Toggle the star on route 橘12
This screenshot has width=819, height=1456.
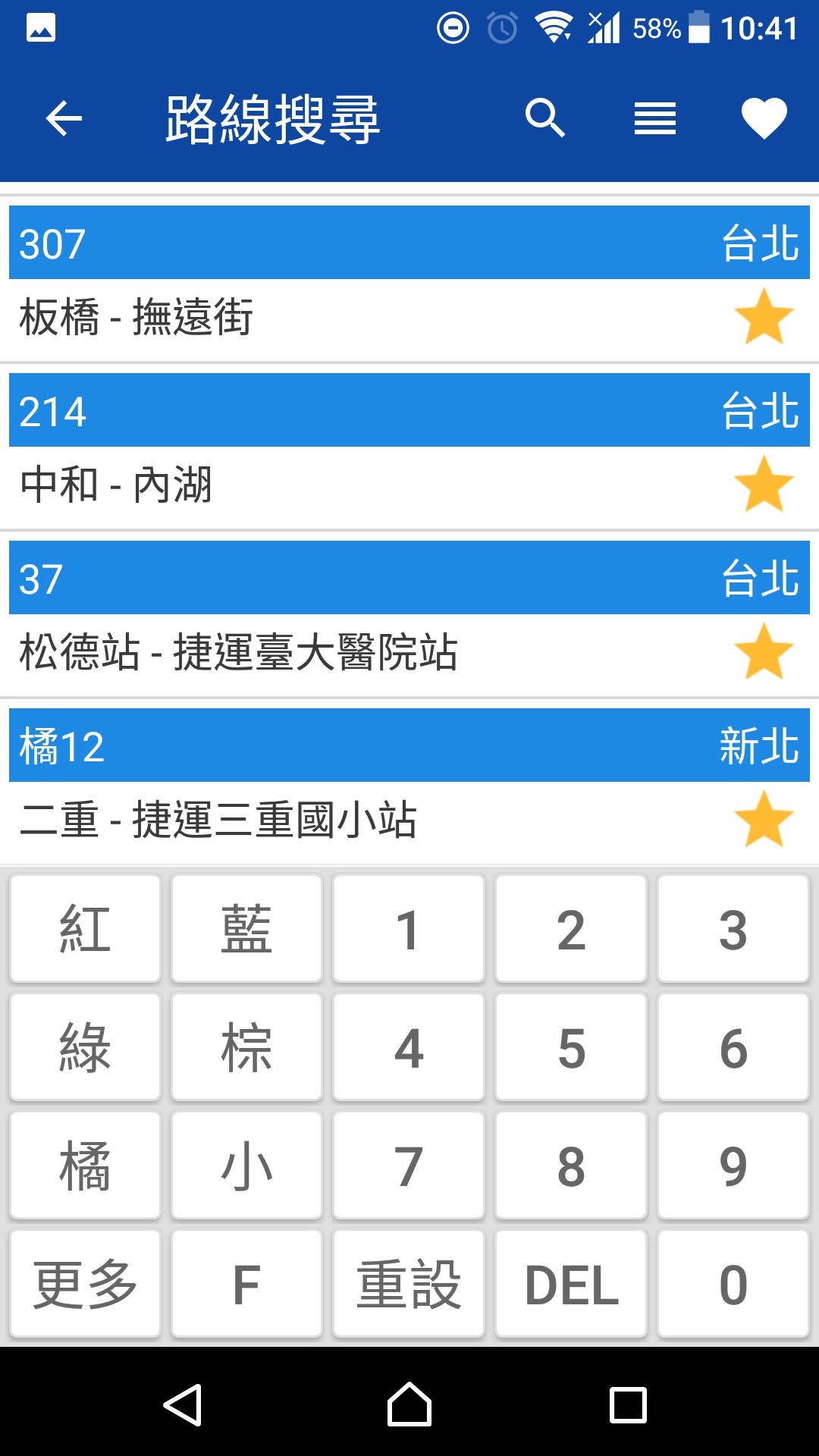click(764, 820)
